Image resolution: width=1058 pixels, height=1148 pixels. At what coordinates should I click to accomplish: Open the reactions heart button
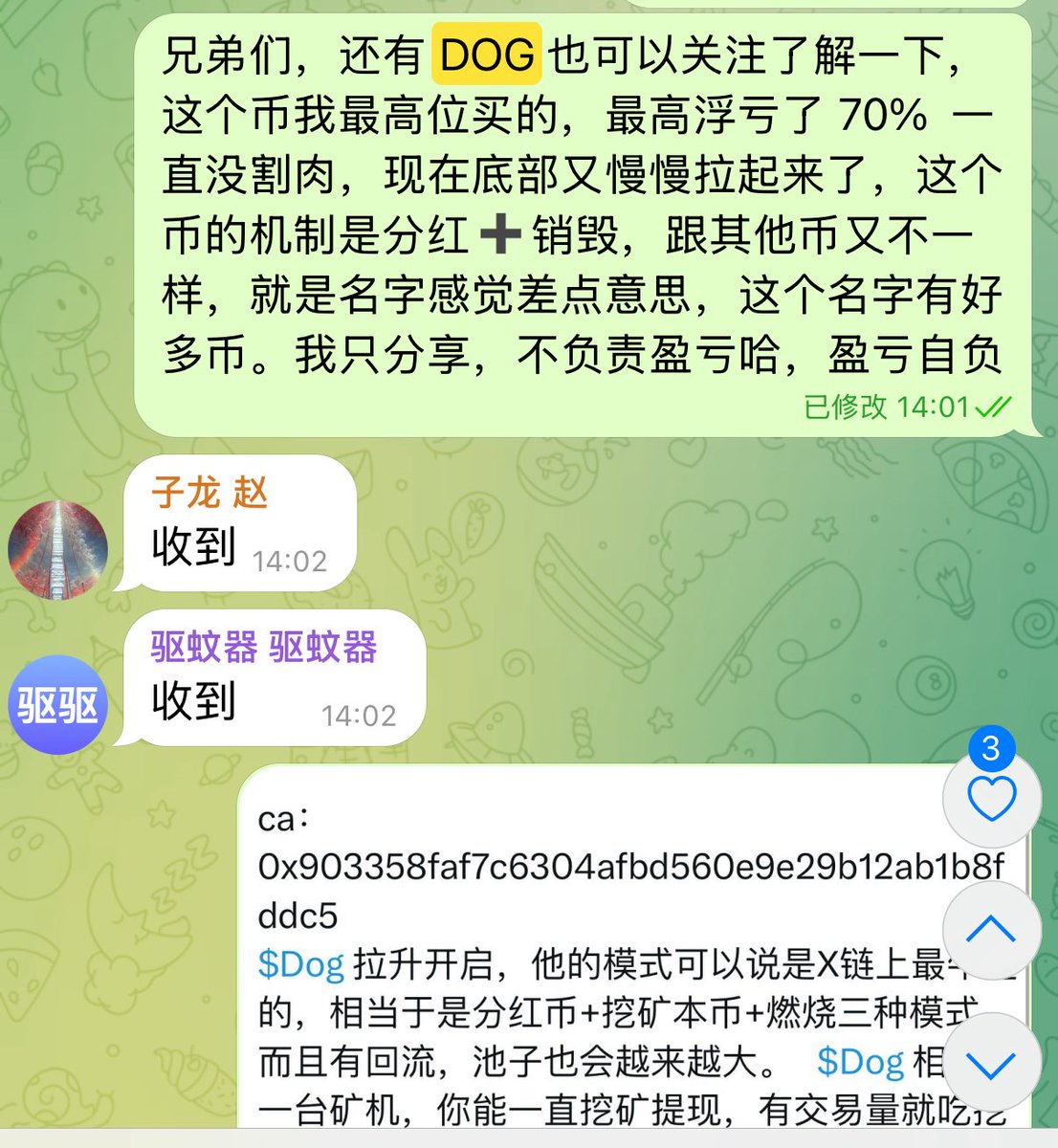click(x=991, y=799)
